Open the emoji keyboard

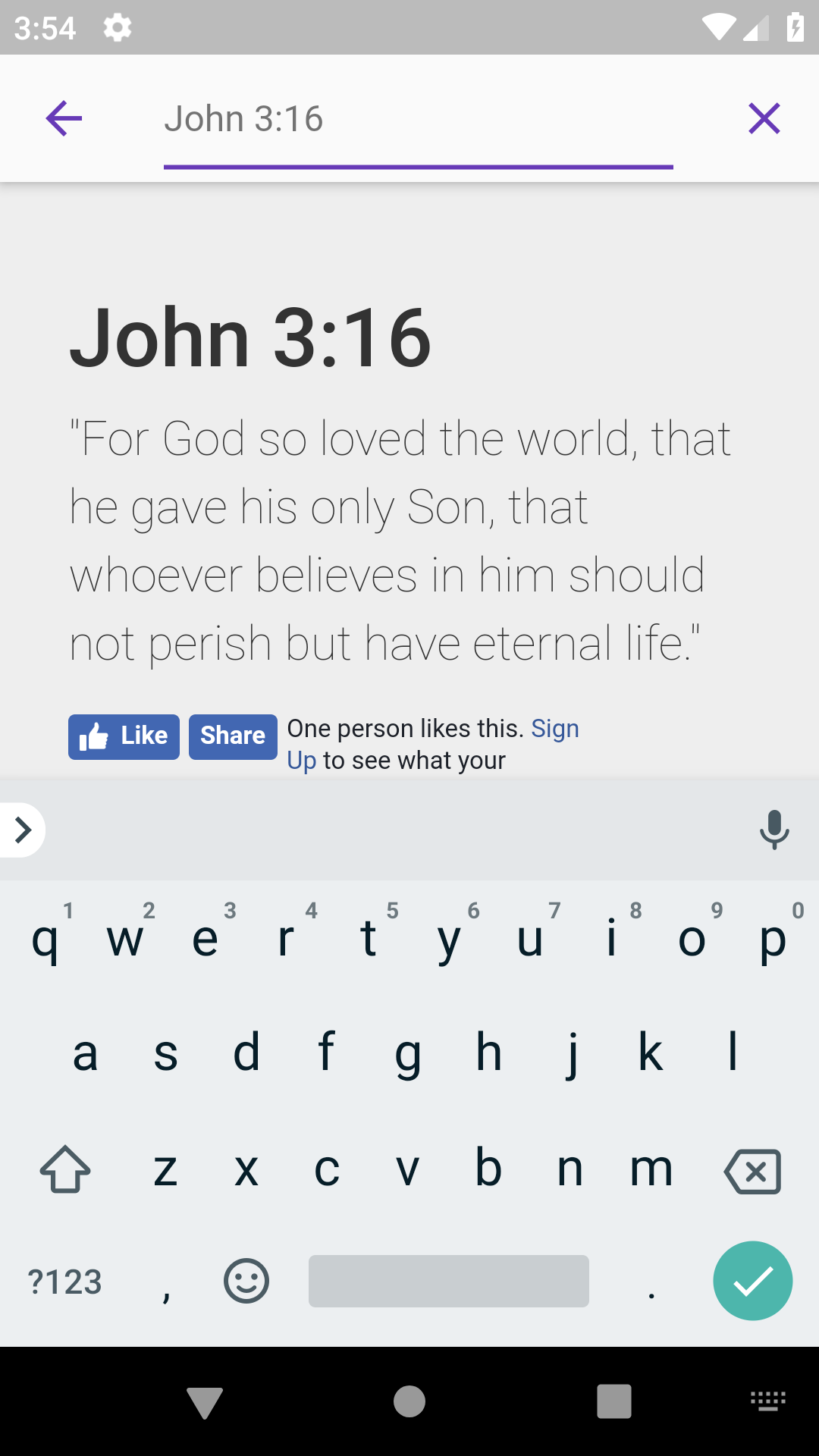coord(246,1281)
